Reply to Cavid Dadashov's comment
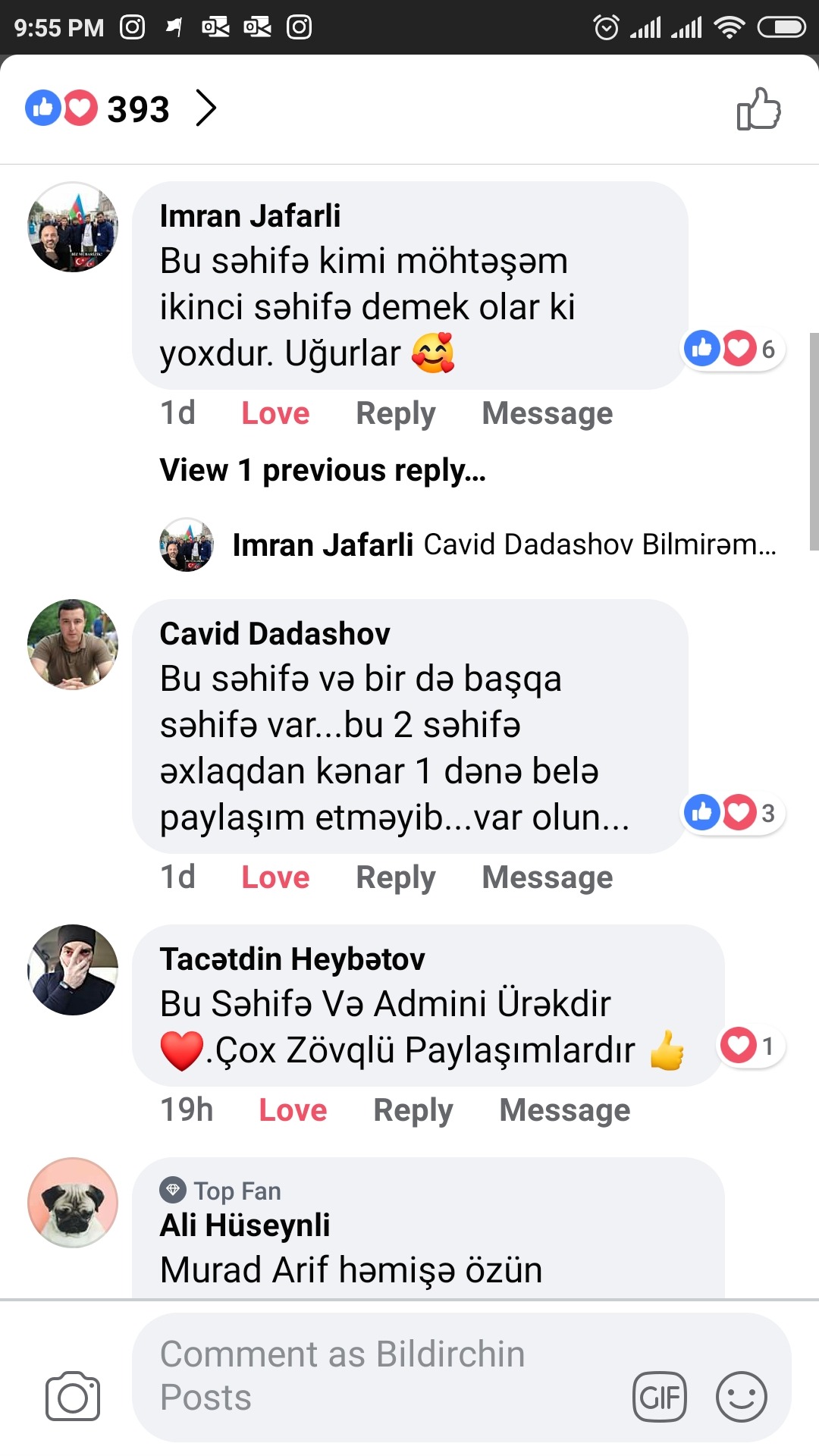This screenshot has width=819, height=1456. tap(396, 877)
